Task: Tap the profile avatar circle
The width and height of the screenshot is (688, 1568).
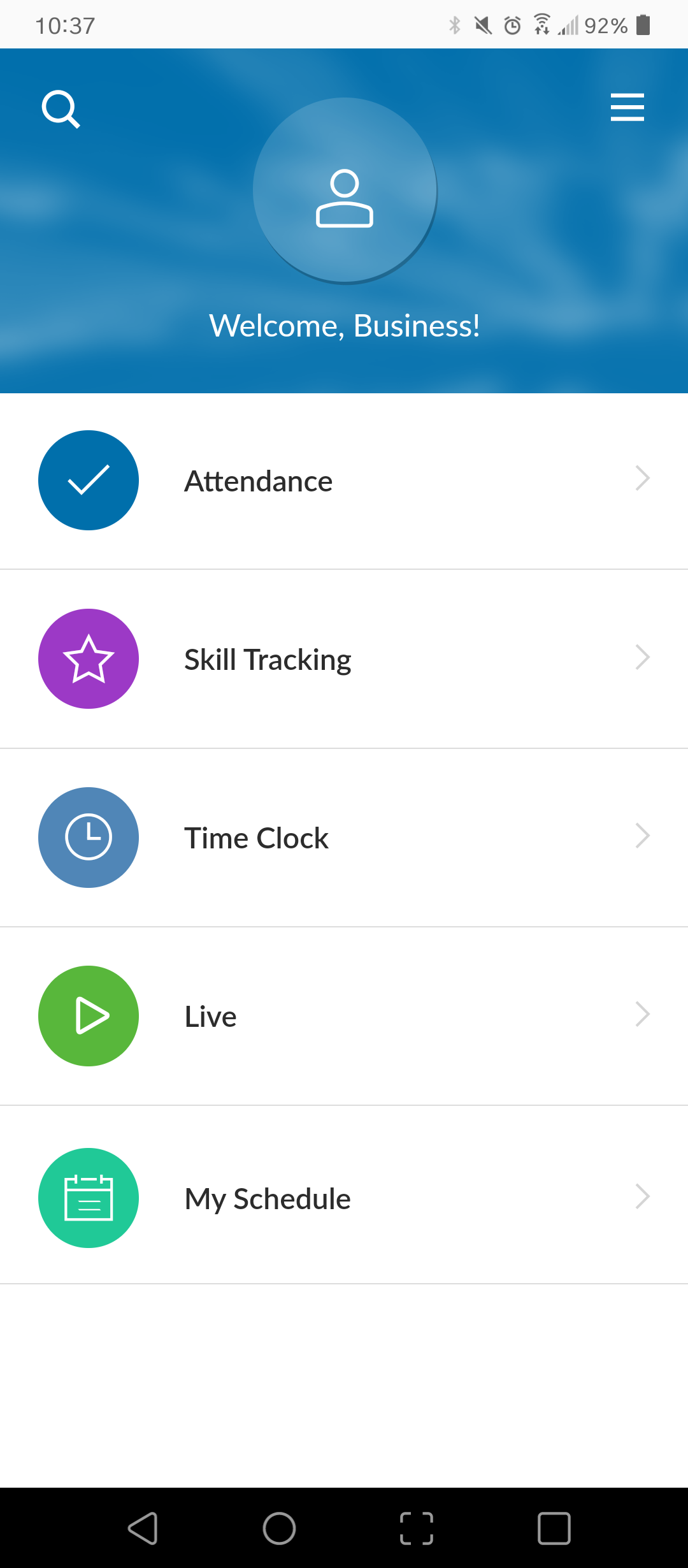Action: (345, 190)
